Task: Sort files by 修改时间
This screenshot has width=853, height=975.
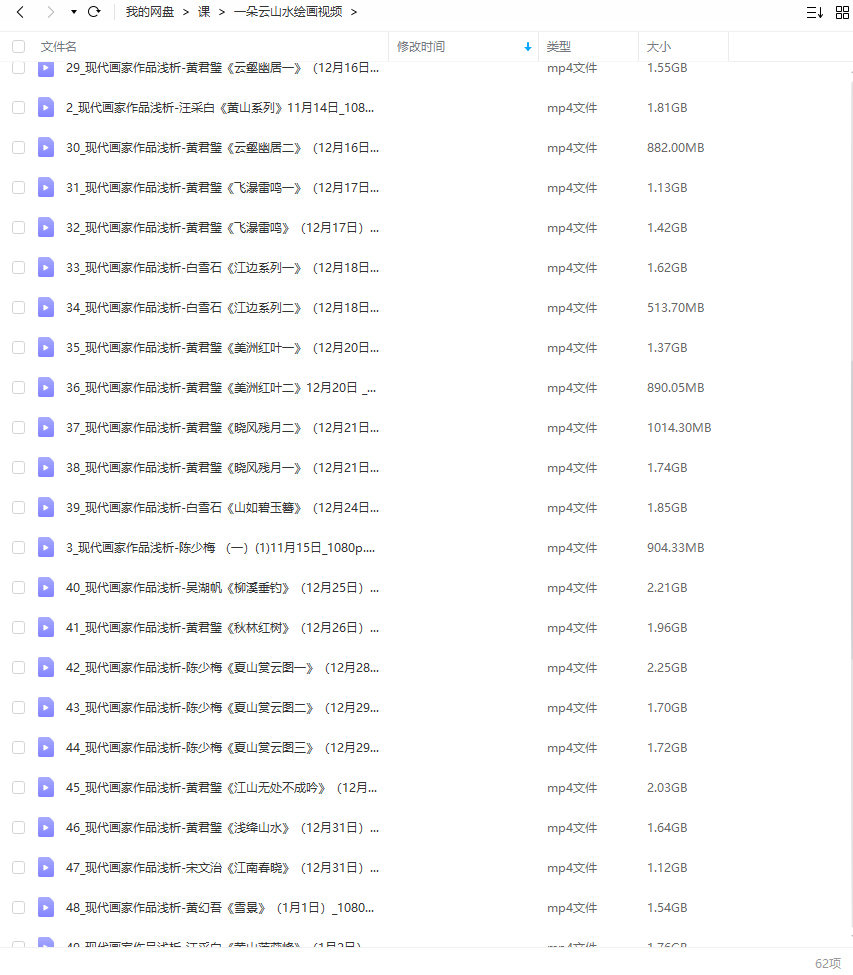Action: [421, 47]
